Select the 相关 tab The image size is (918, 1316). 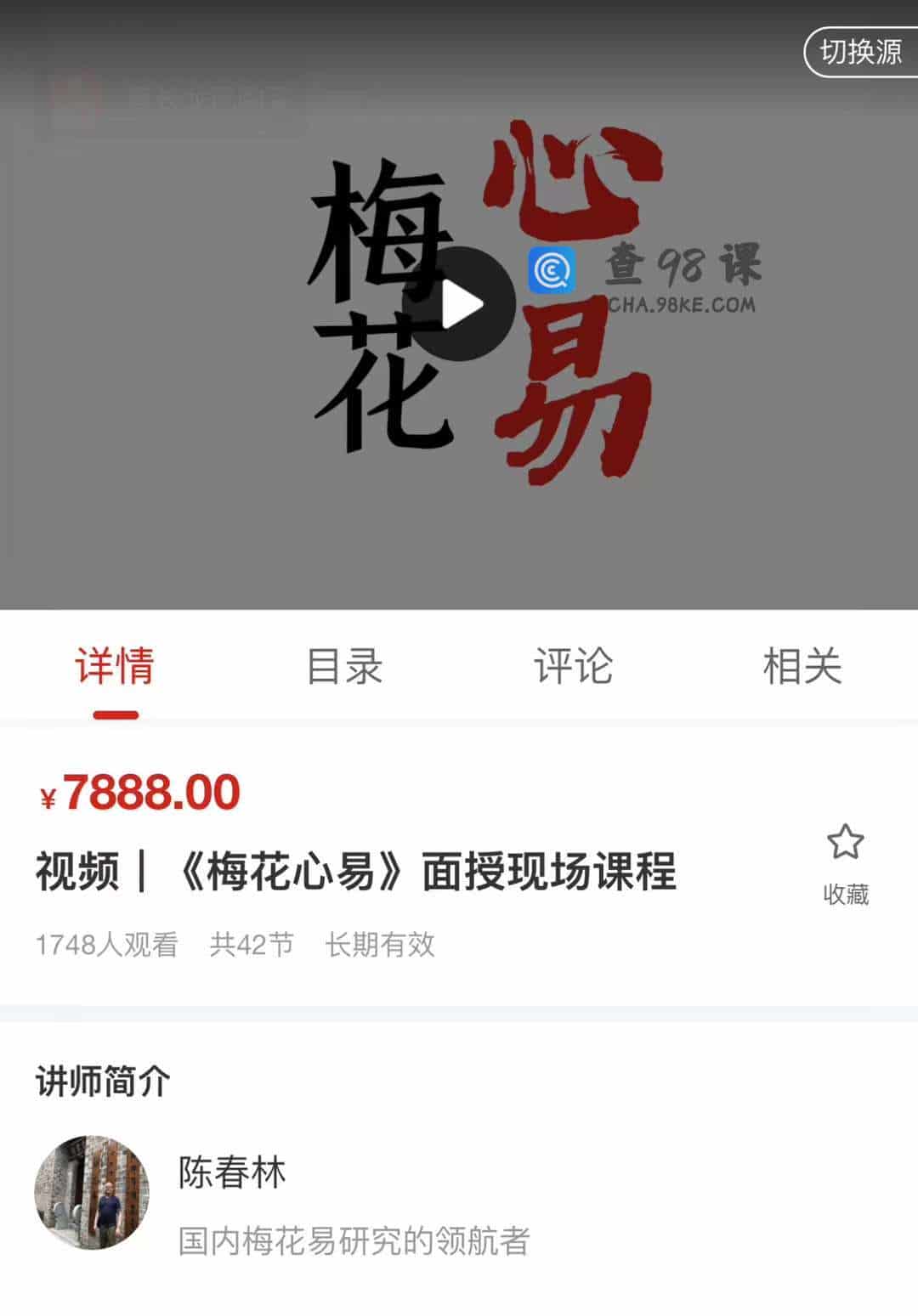[802, 669]
